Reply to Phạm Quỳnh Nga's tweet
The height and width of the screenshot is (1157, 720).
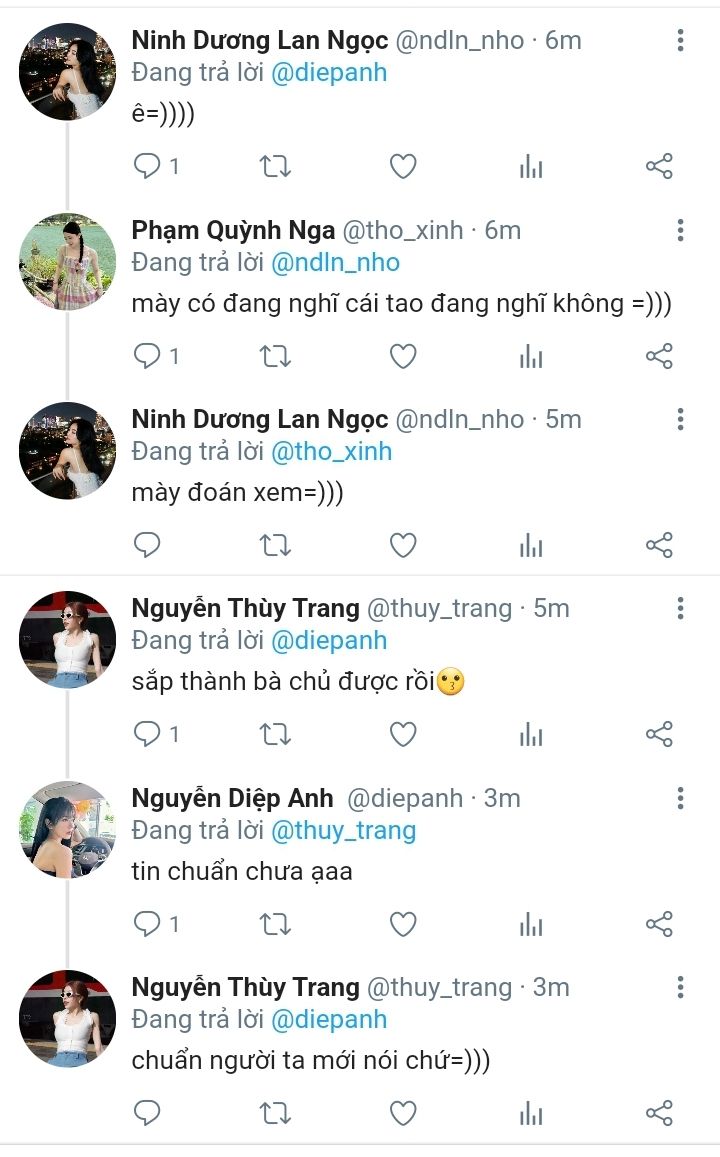coord(147,356)
